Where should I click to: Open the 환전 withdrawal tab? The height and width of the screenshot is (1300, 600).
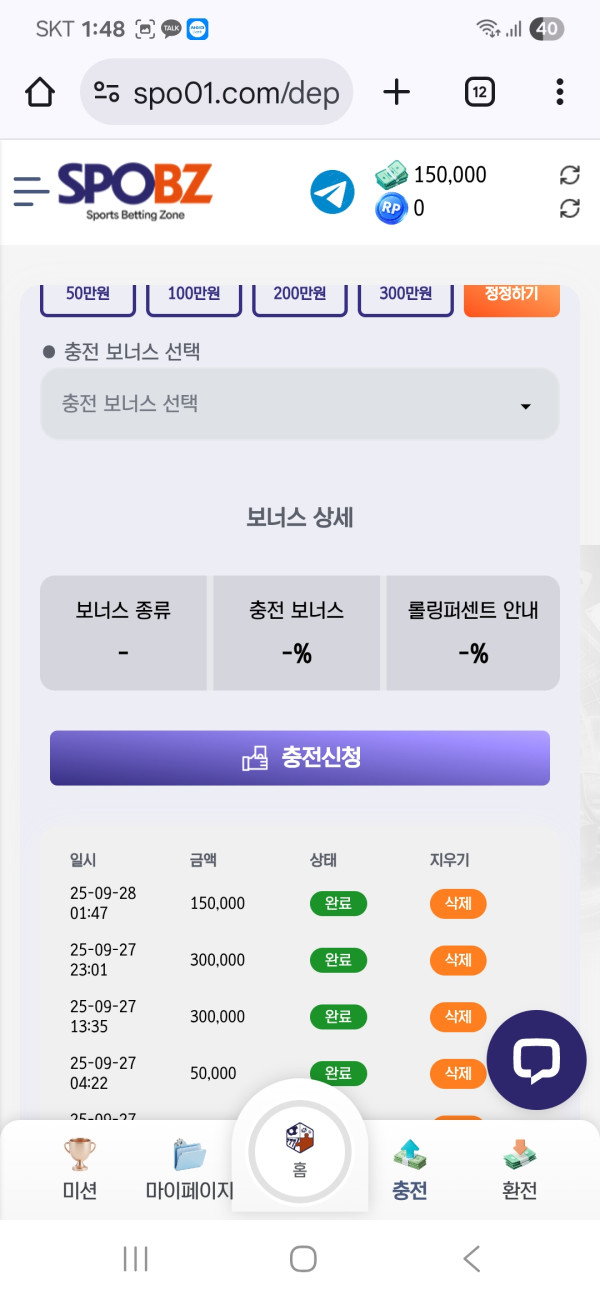point(519,1168)
